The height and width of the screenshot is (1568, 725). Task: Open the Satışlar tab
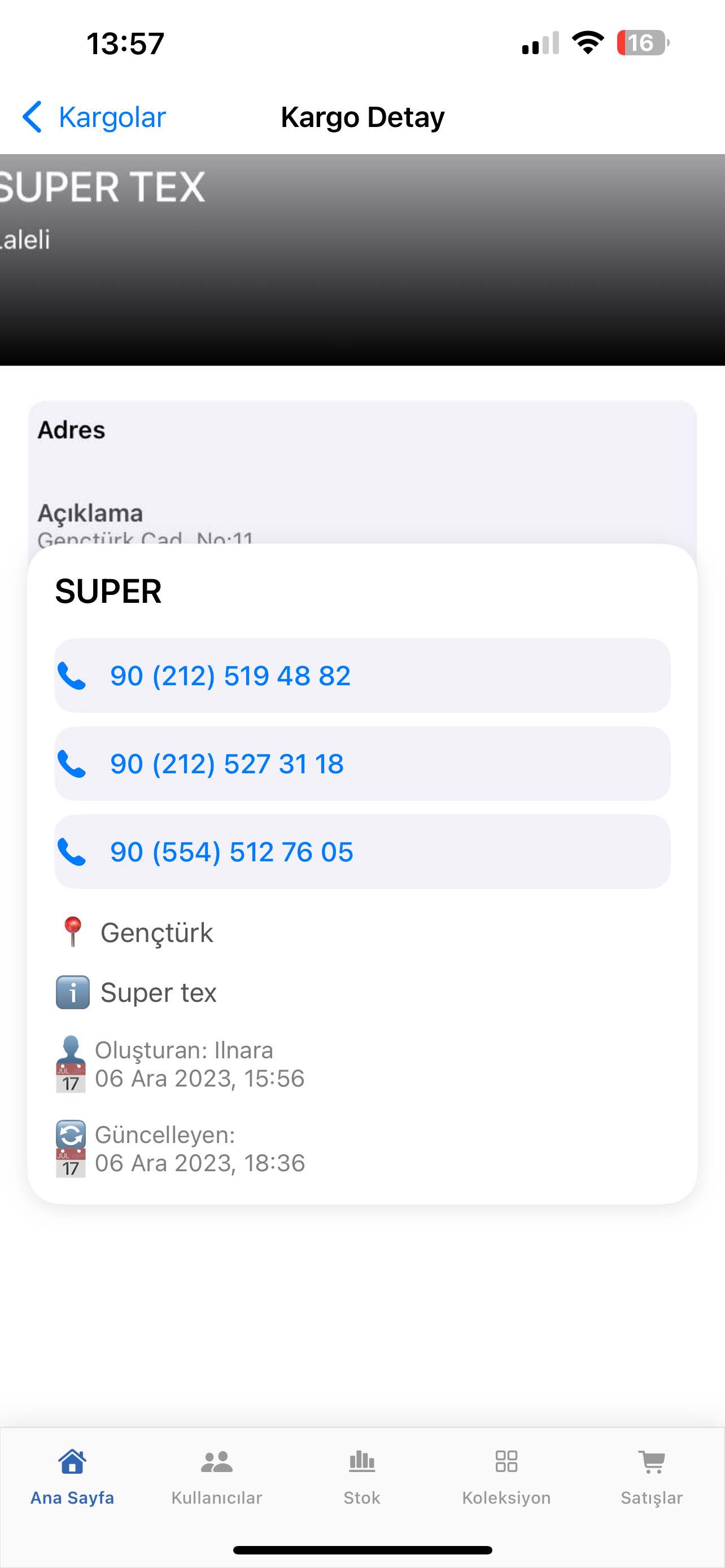pyautogui.click(x=652, y=1477)
